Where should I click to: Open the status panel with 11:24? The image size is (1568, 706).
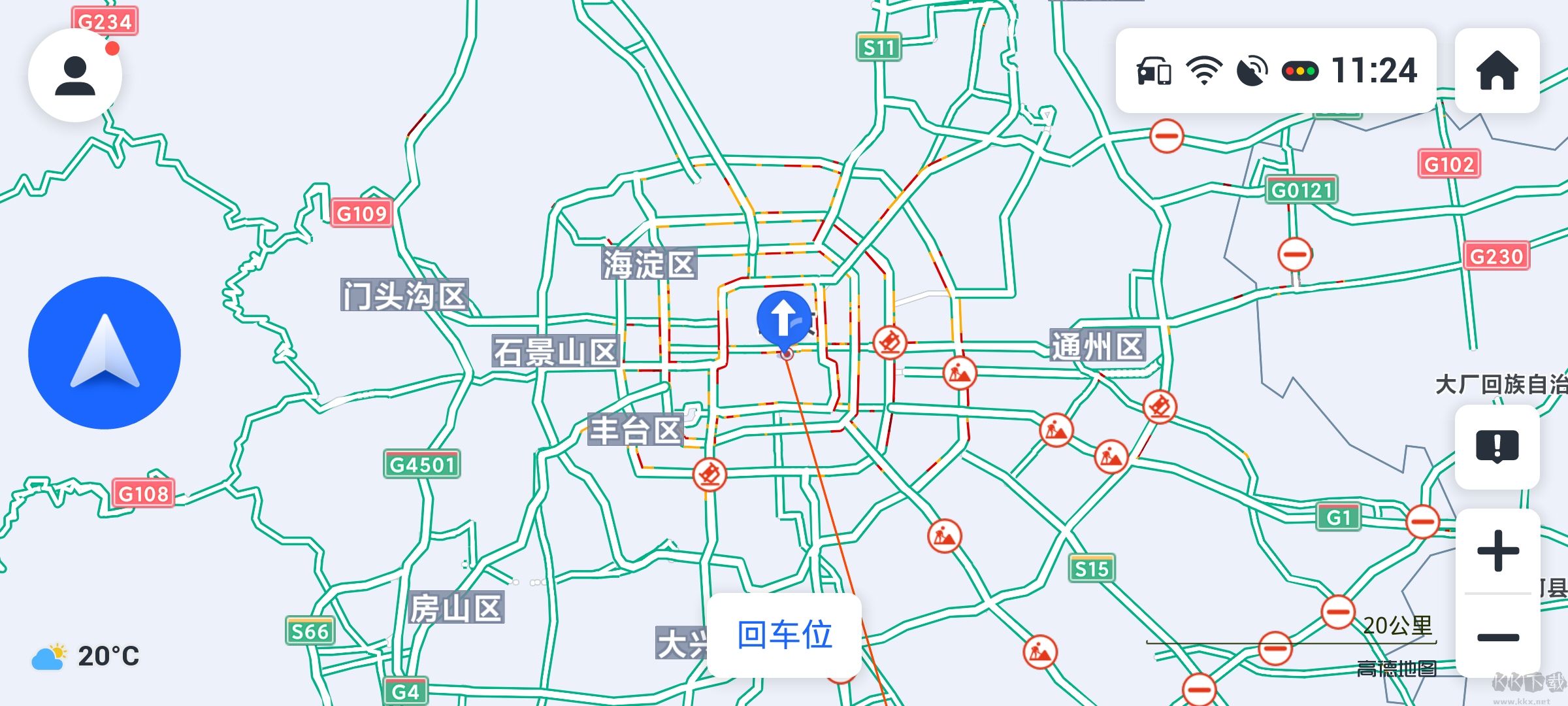pyautogui.click(x=1275, y=71)
